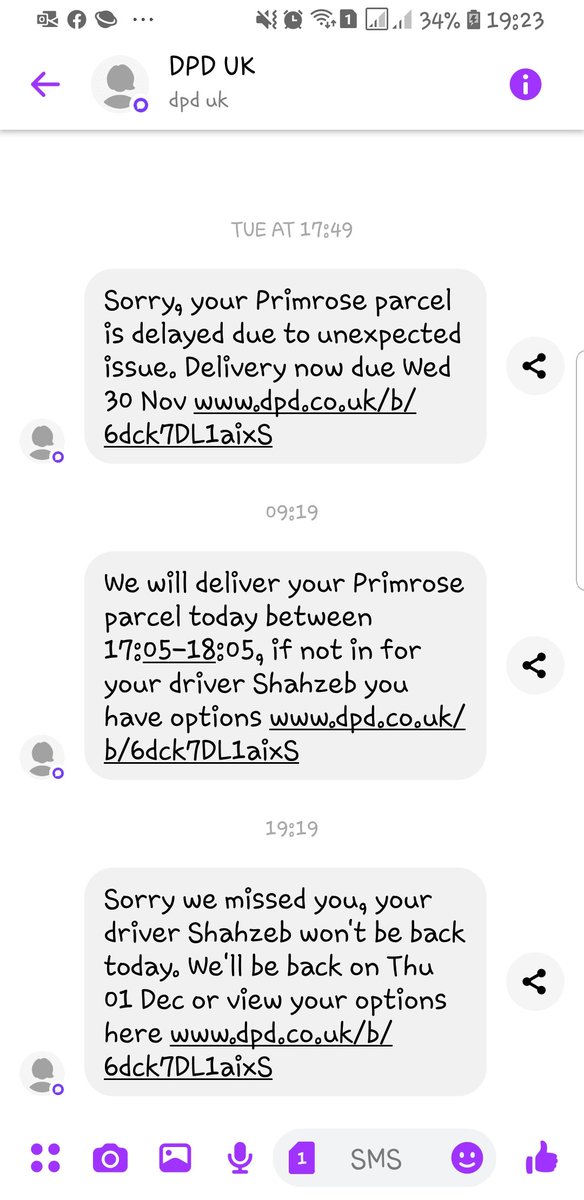Record a voice message with the microphone

239,1159
